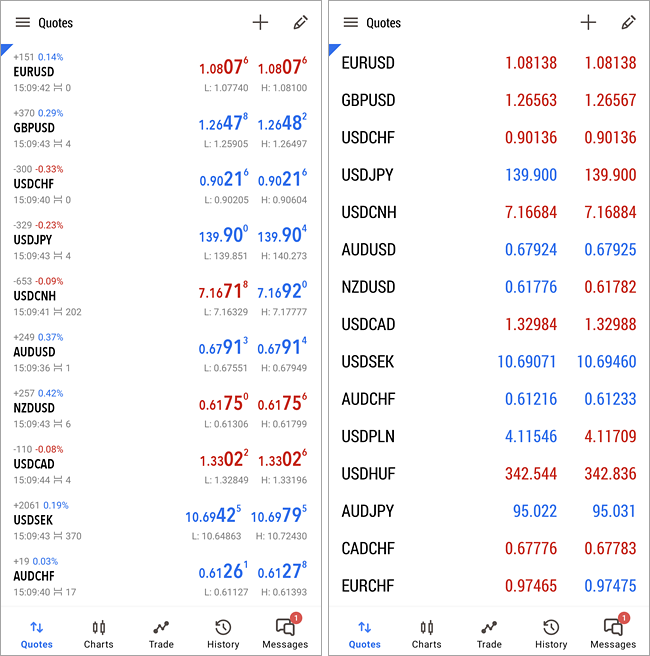Tap plus icon in simple quotes view
The width and height of the screenshot is (650, 656).
pos(588,22)
